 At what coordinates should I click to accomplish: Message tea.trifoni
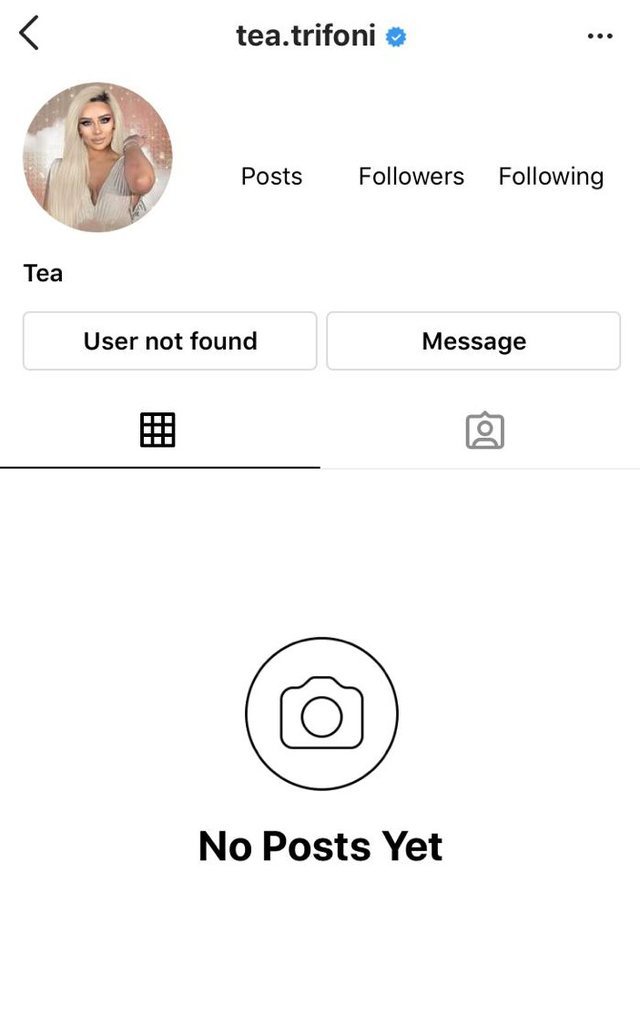pos(473,341)
